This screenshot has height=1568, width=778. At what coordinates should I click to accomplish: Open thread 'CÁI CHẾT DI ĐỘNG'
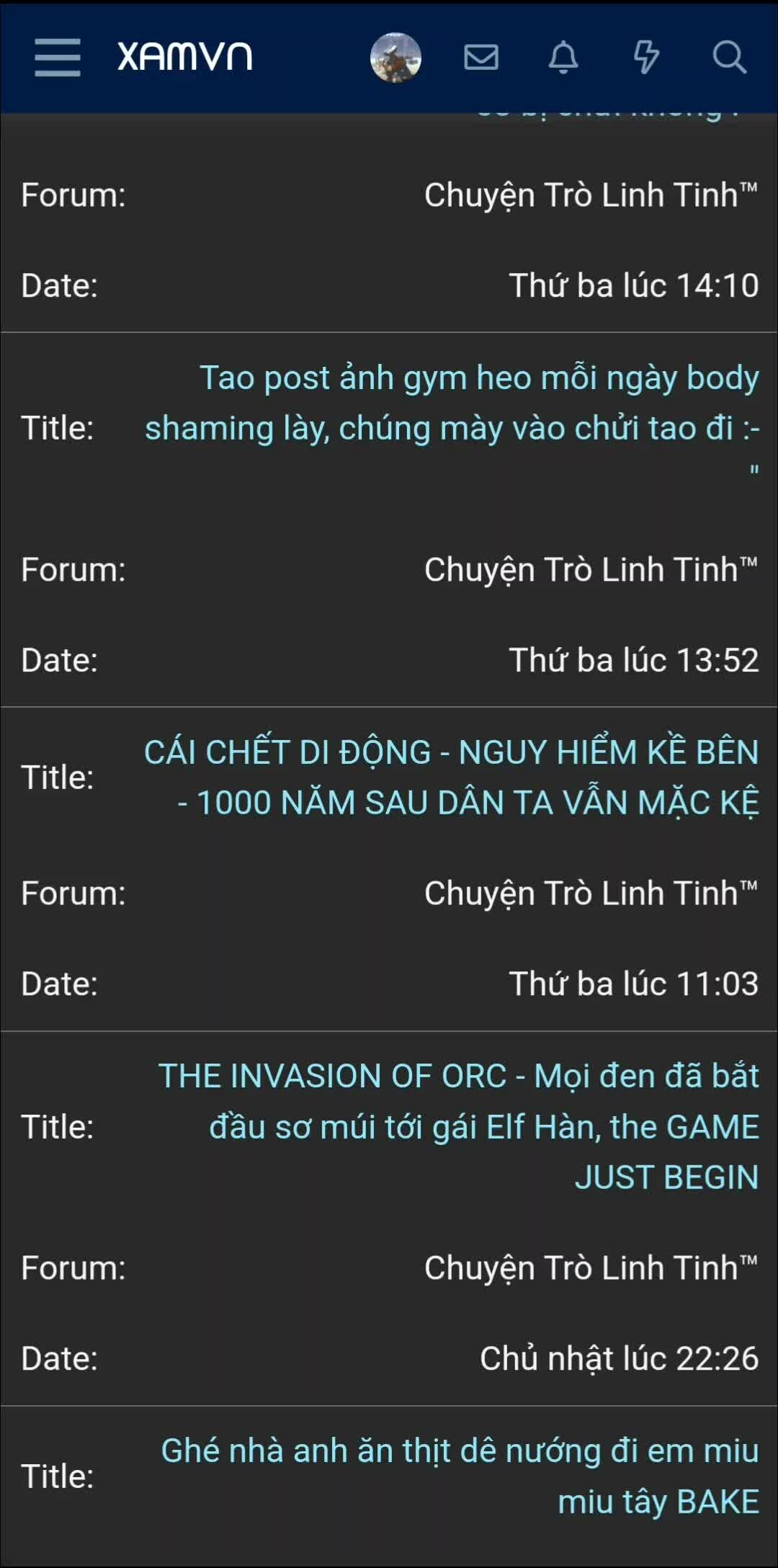(x=452, y=778)
